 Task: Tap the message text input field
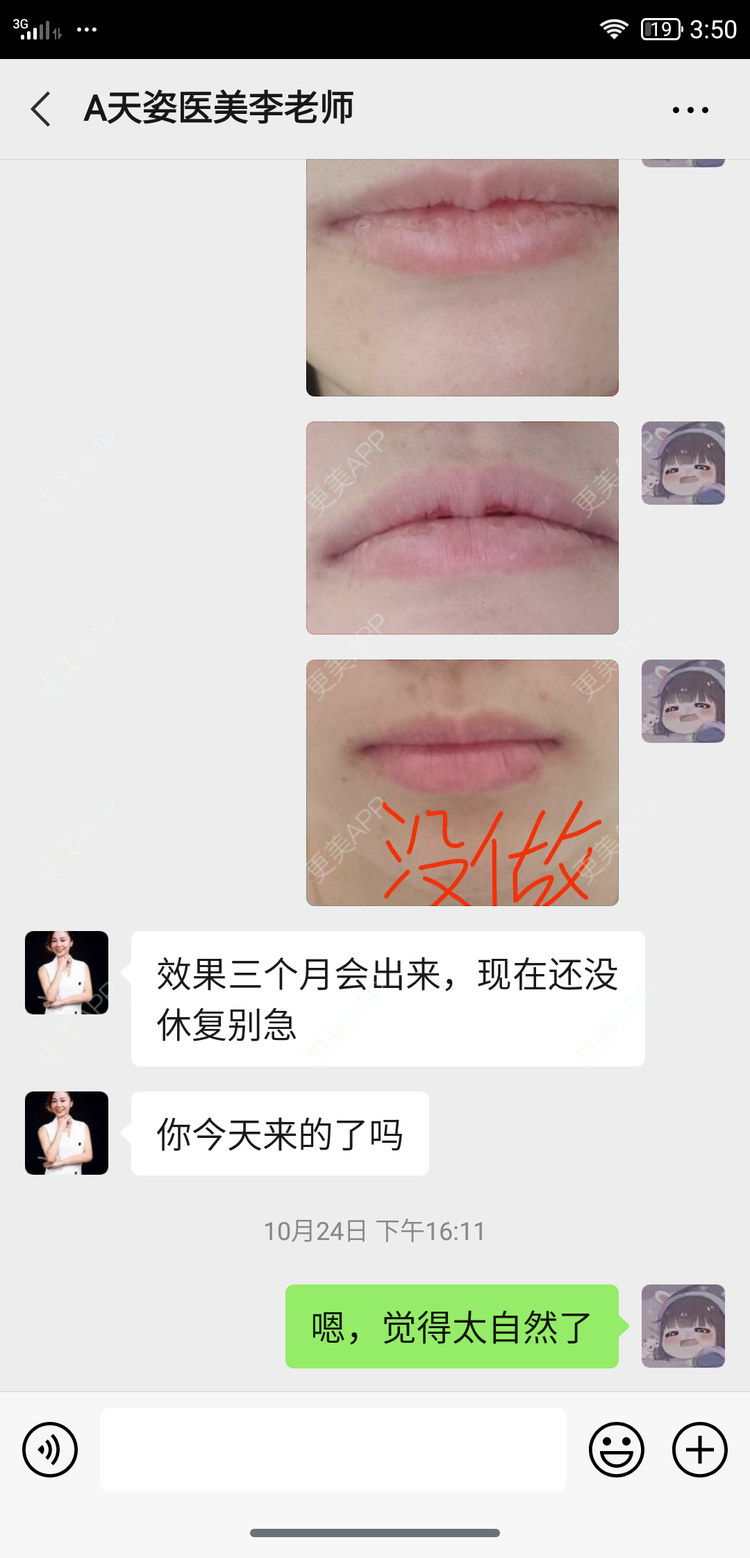point(333,1449)
